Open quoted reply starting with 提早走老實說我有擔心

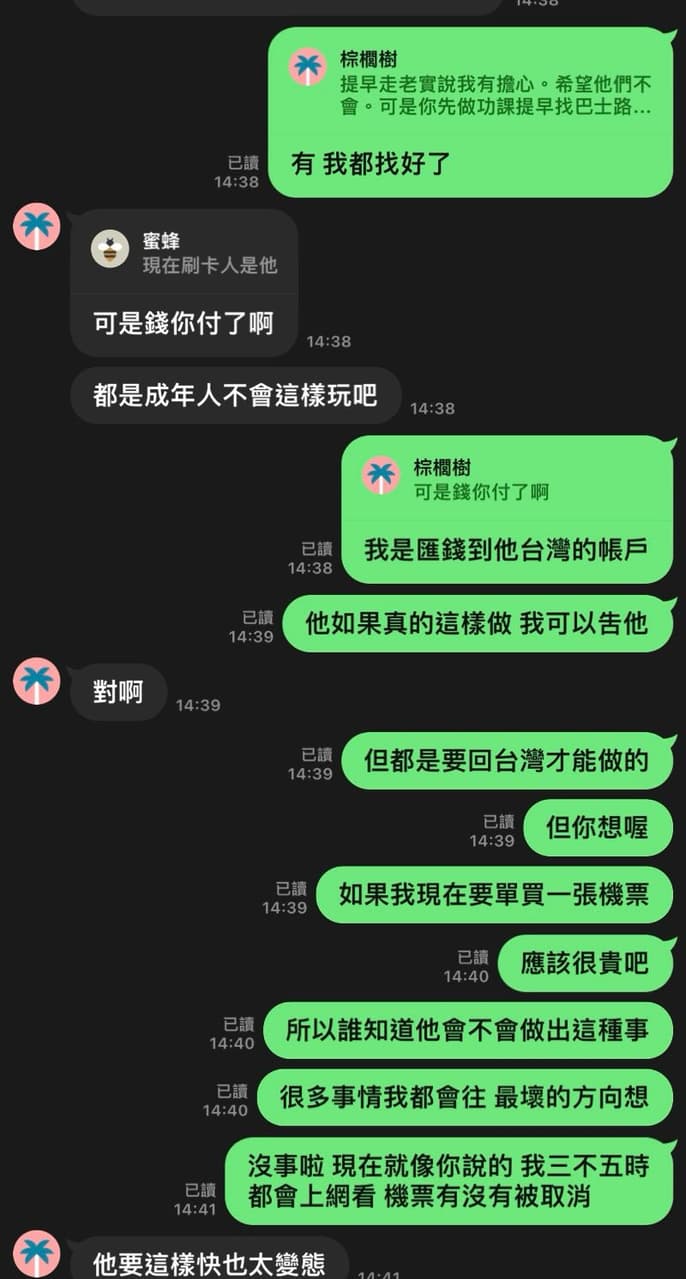point(470,84)
